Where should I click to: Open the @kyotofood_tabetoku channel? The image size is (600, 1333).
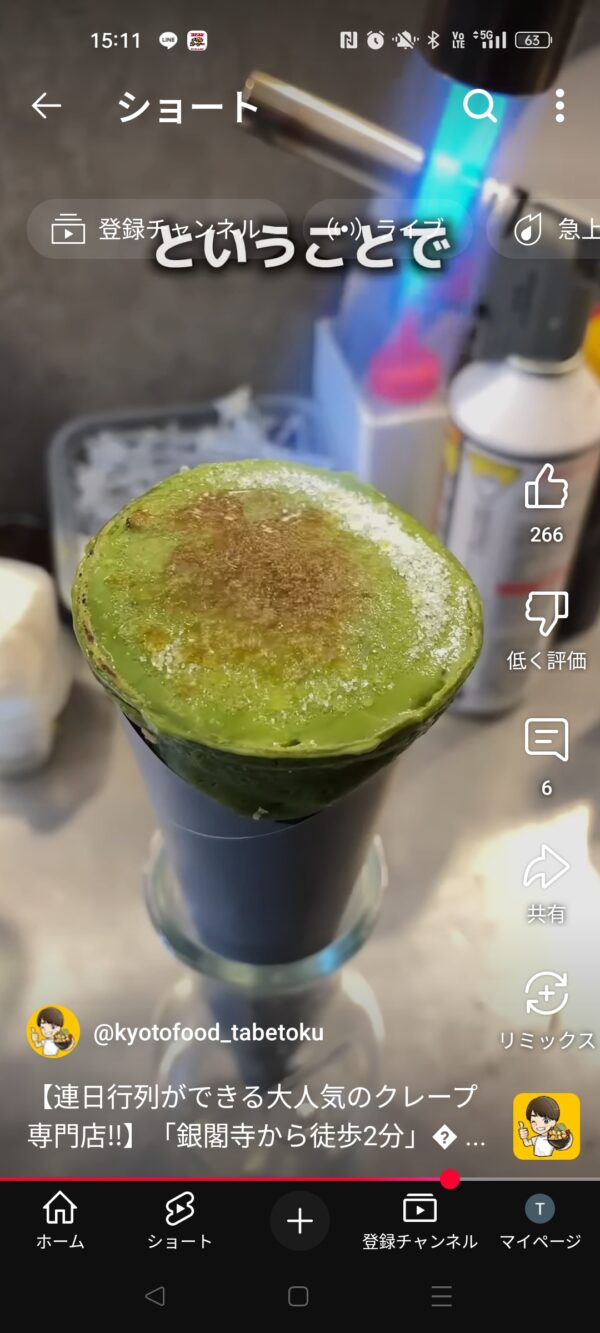coord(208,1033)
